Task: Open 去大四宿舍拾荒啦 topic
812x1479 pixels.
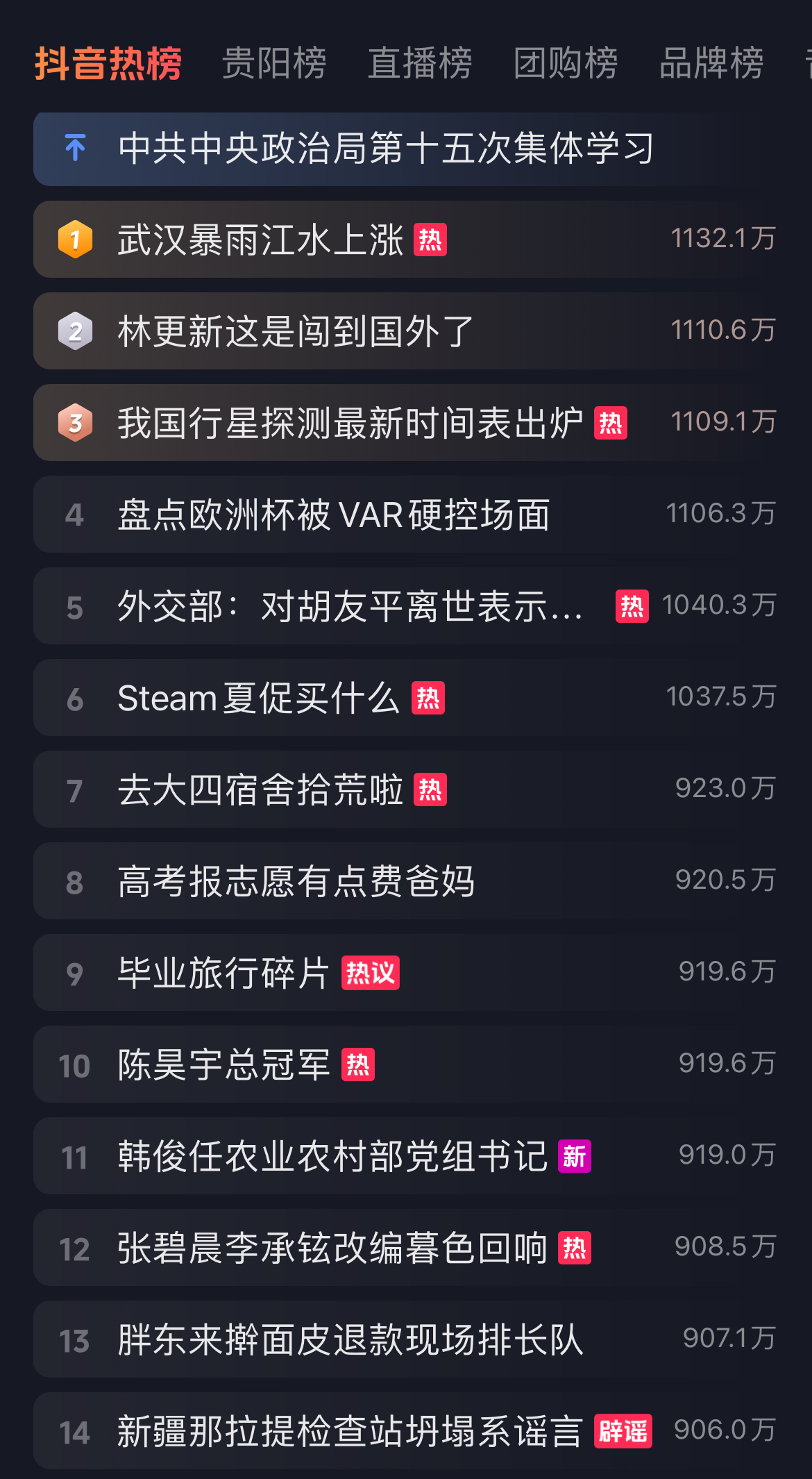Action: tap(260, 790)
